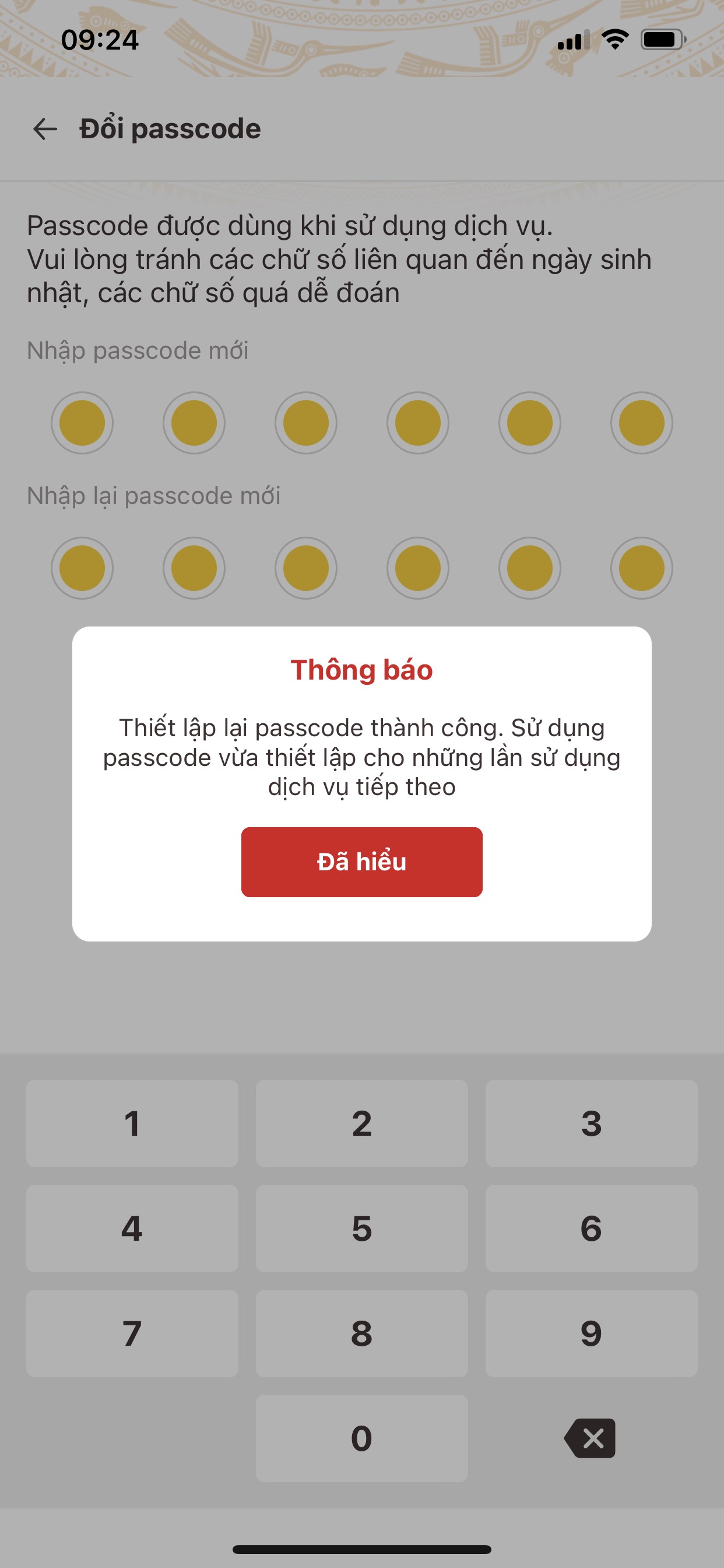Select digit 8 on the keypad
This screenshot has height=1568, width=724.
coord(361,1333)
